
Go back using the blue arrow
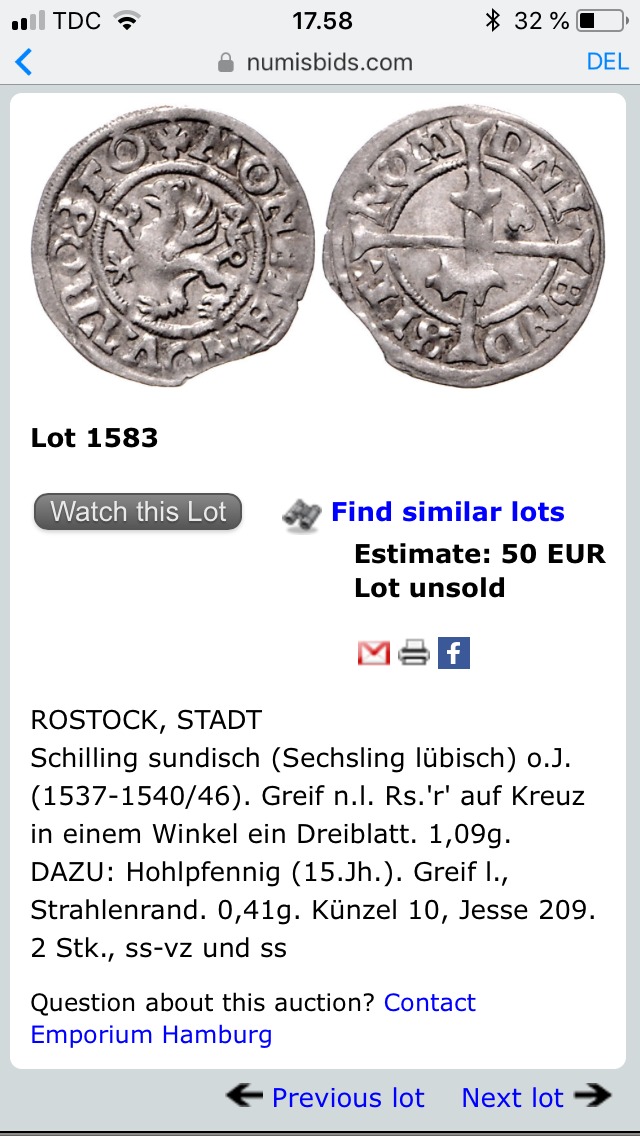point(24,62)
